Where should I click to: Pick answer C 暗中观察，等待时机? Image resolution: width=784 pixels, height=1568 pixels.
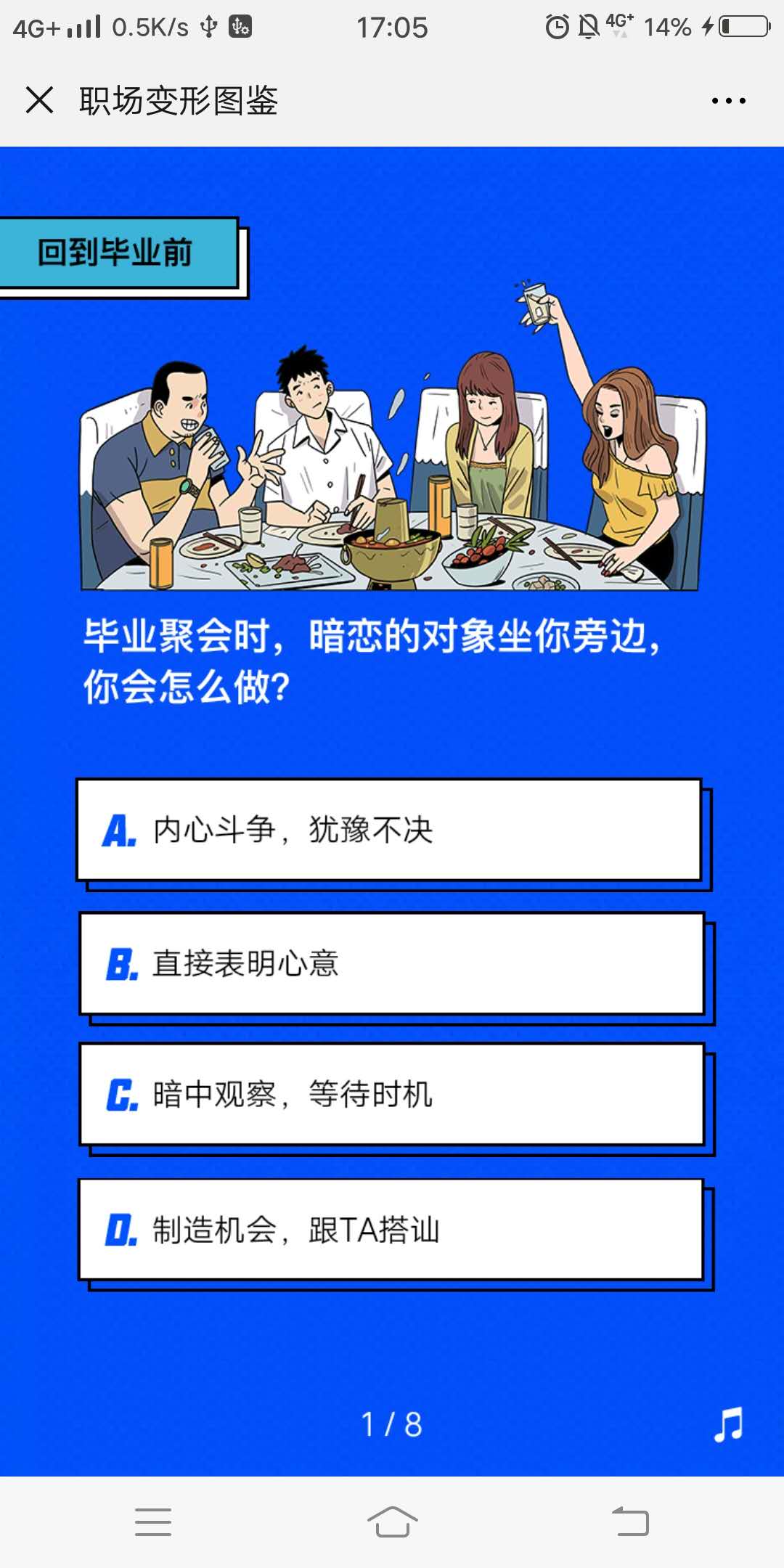click(x=392, y=1094)
